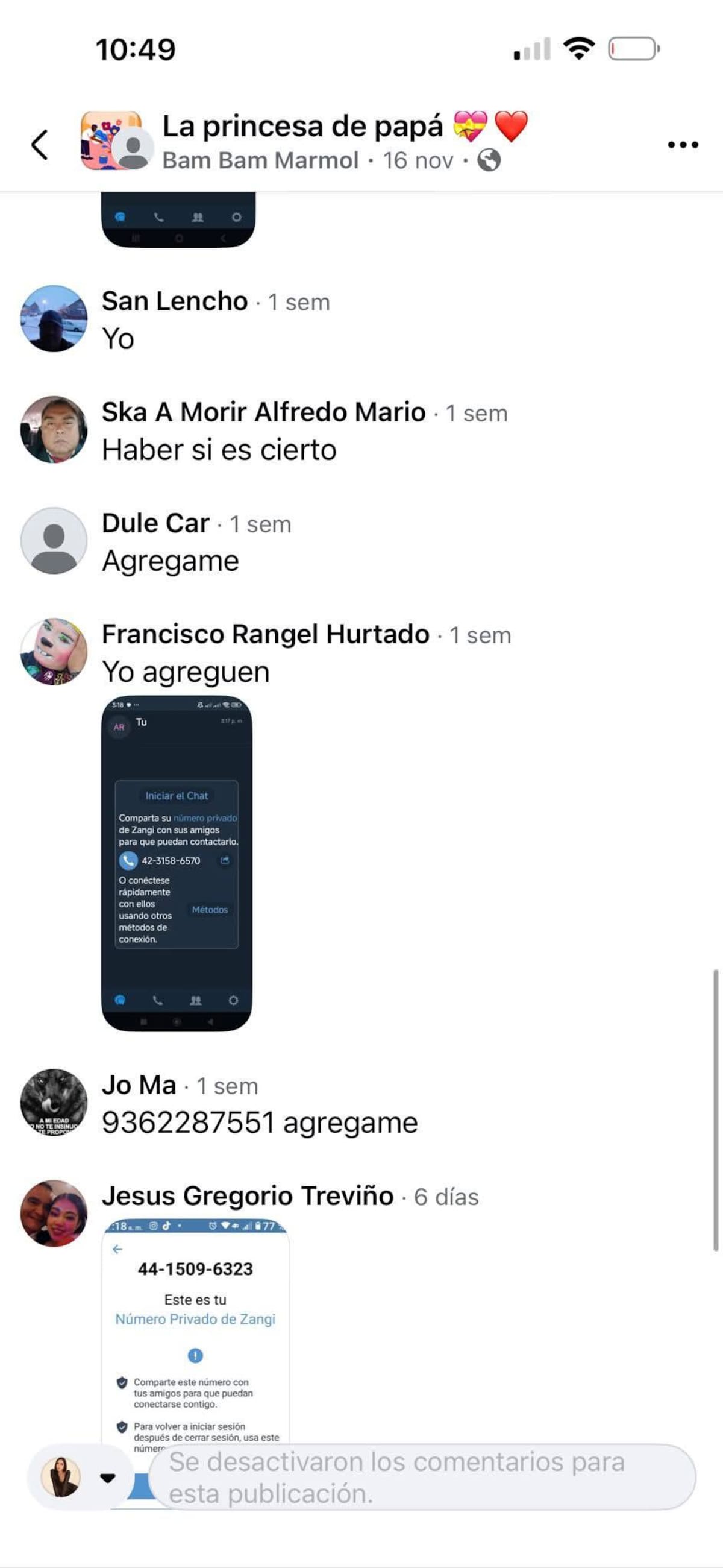
Task: View San Lencho's profile picture
Action: click(x=54, y=318)
